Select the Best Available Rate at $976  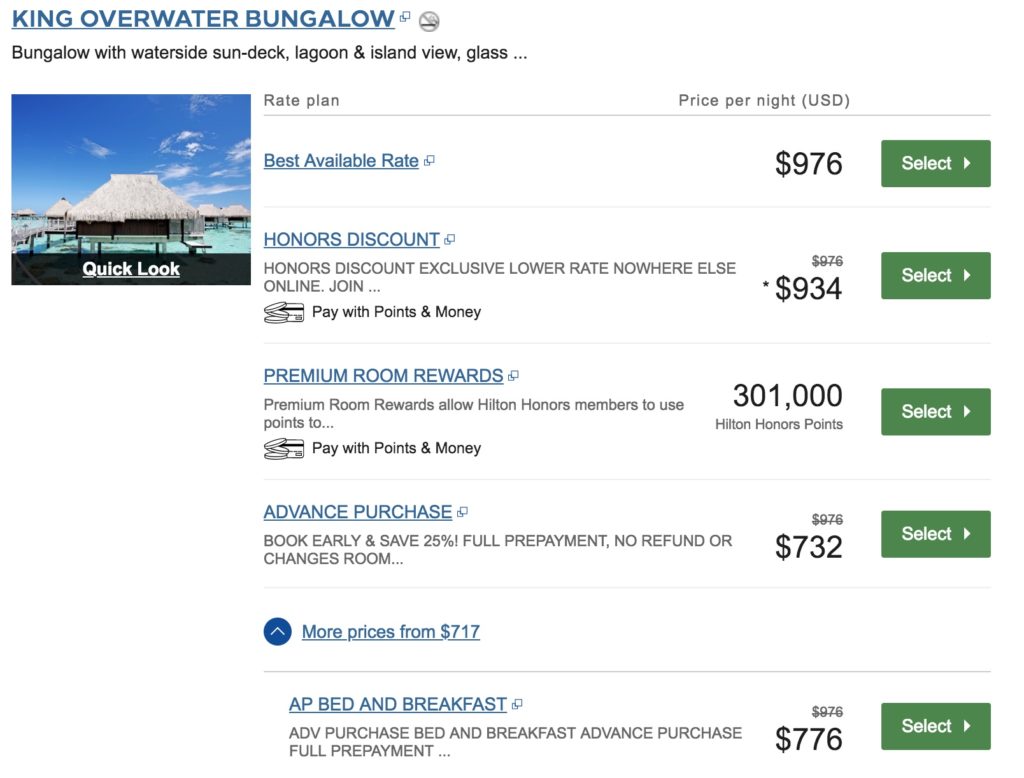pyautogui.click(x=935, y=163)
